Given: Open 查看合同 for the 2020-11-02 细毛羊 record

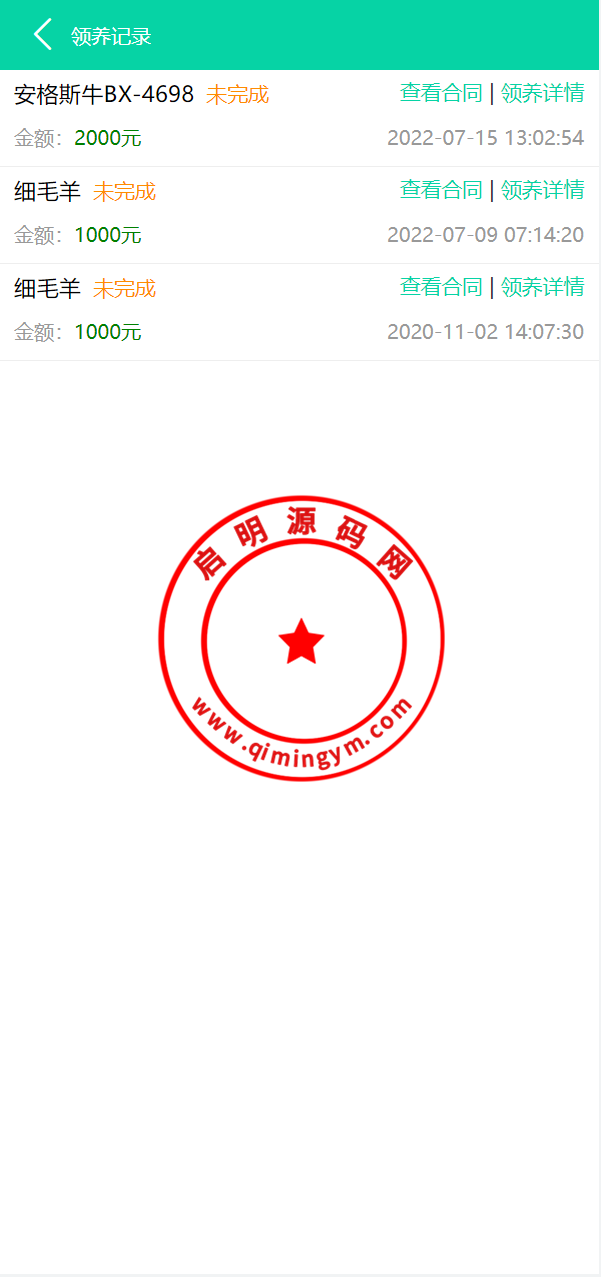Looking at the screenshot, I should point(441,287).
